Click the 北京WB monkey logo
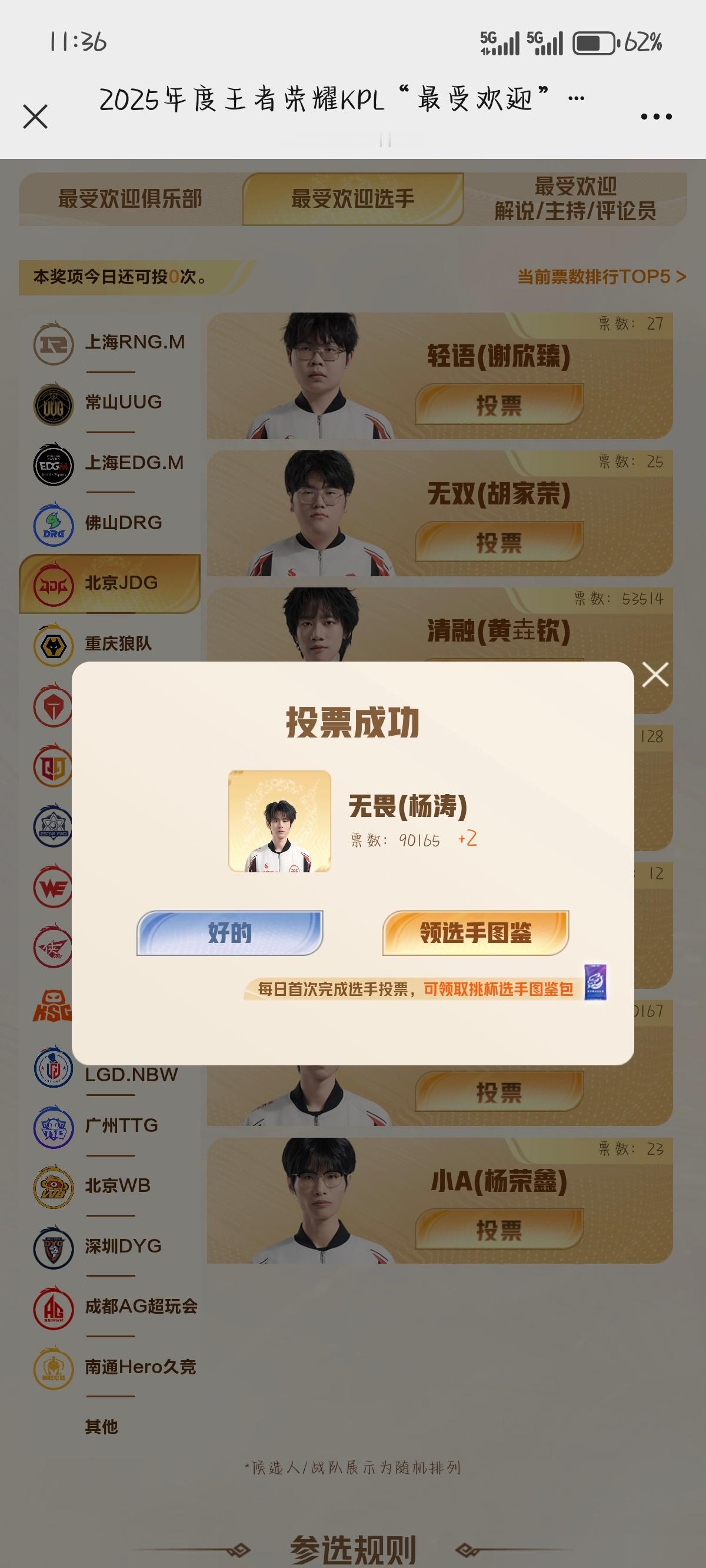The width and height of the screenshot is (706, 1568). [53, 1185]
